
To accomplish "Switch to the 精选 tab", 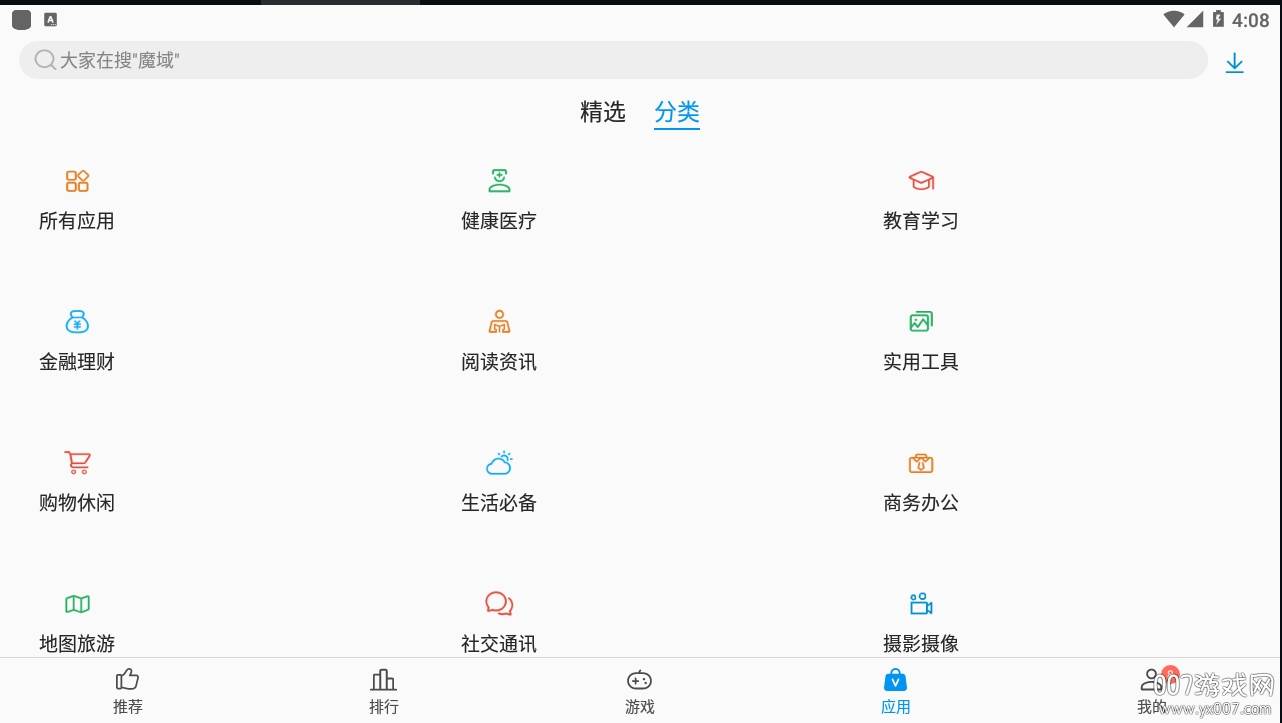I will pyautogui.click(x=602, y=112).
